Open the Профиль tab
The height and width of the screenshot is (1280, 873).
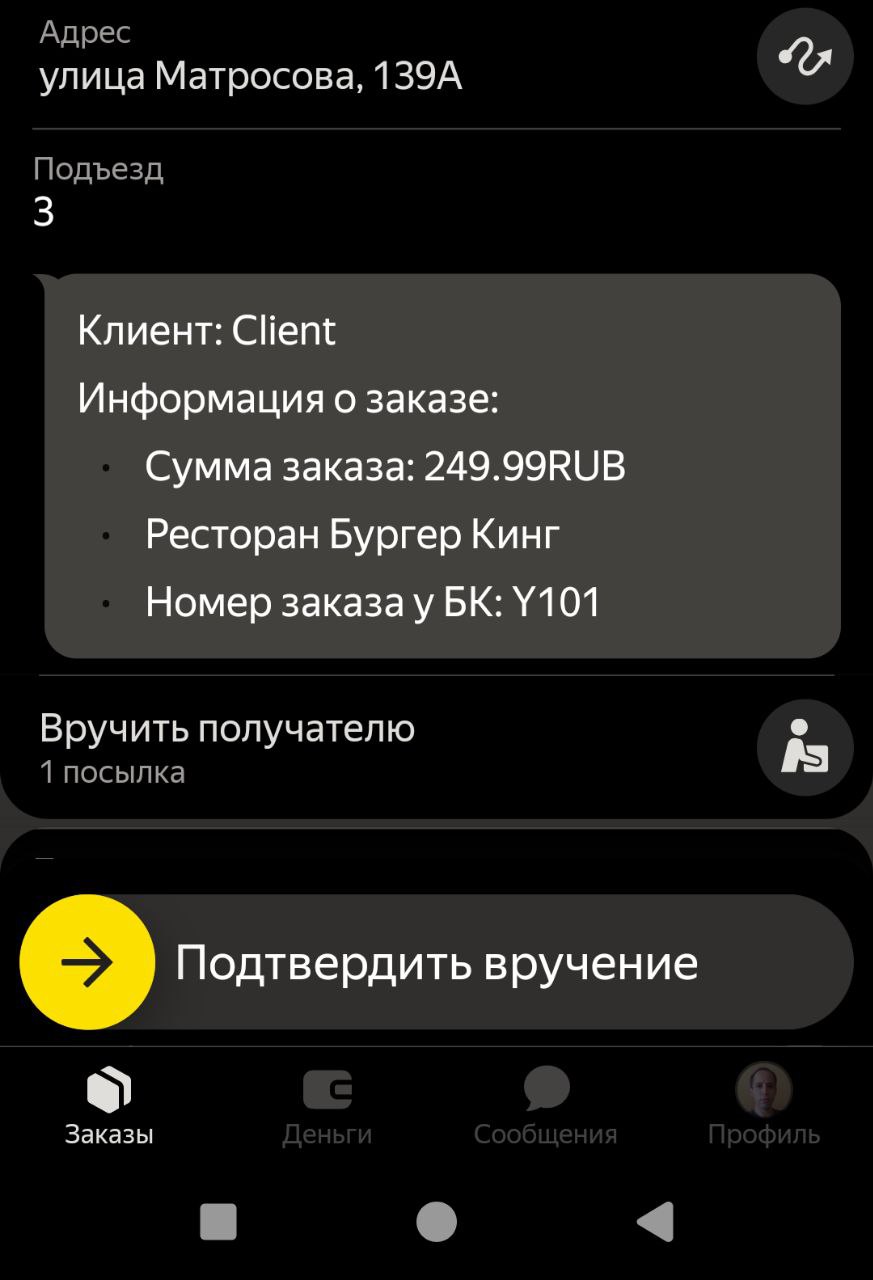click(763, 1104)
